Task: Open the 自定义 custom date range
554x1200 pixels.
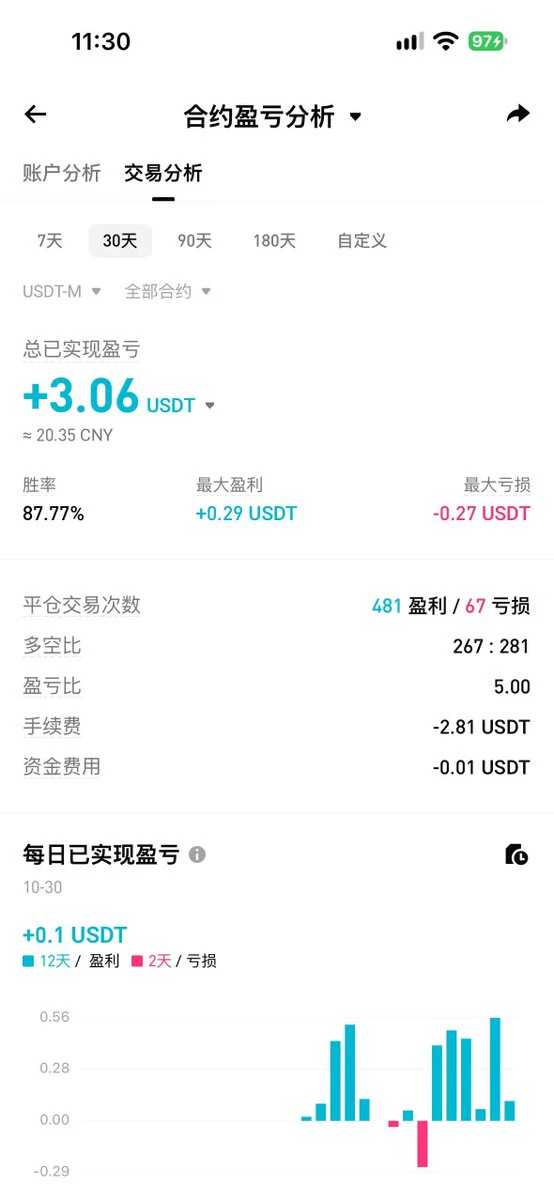Action: 362,240
